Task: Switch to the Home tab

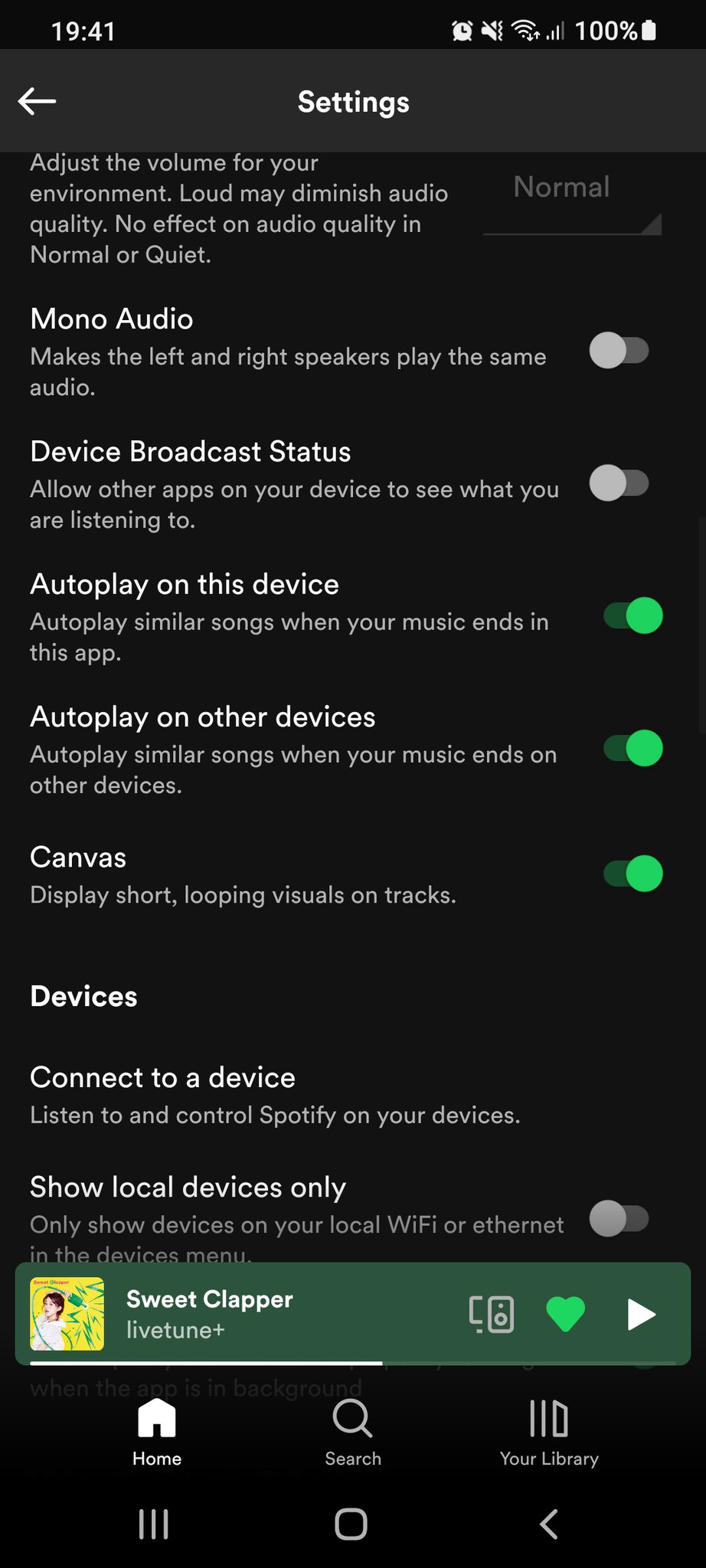Action: pos(157,1433)
